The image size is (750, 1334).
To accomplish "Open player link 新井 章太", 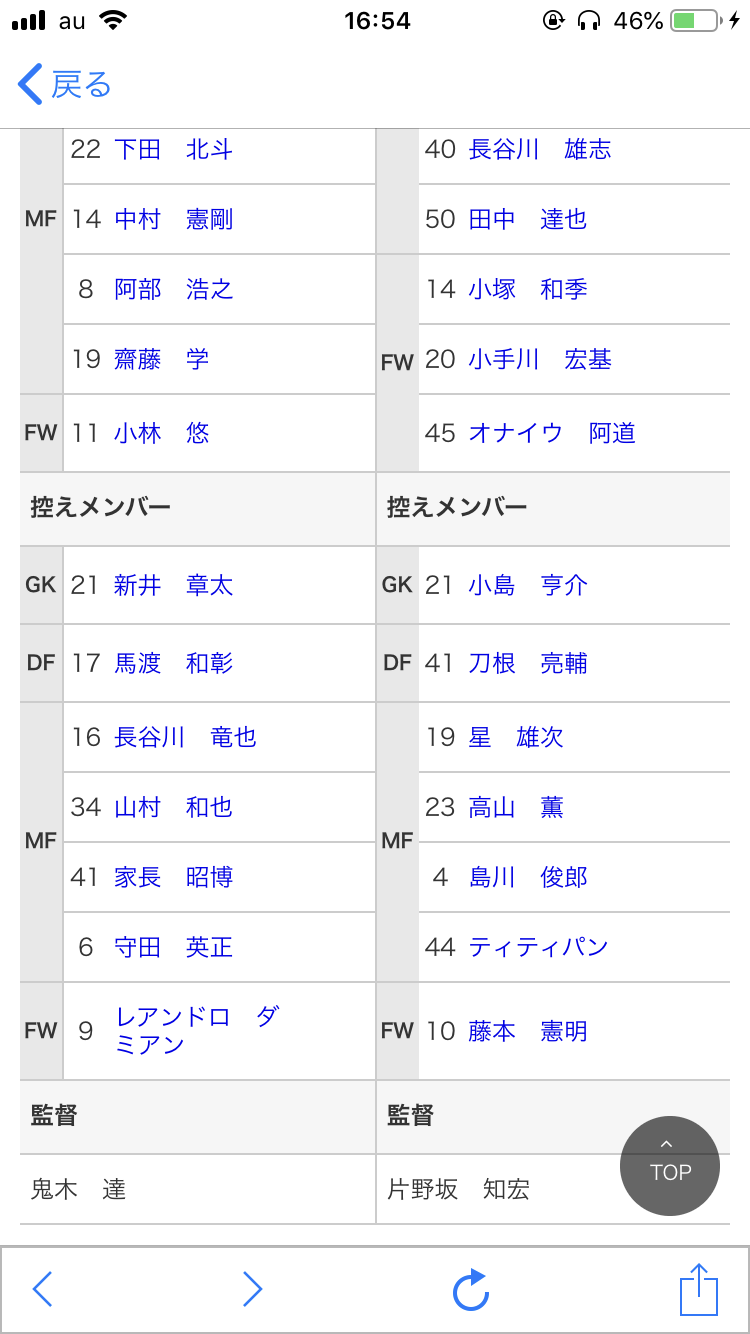I will pyautogui.click(x=174, y=585).
